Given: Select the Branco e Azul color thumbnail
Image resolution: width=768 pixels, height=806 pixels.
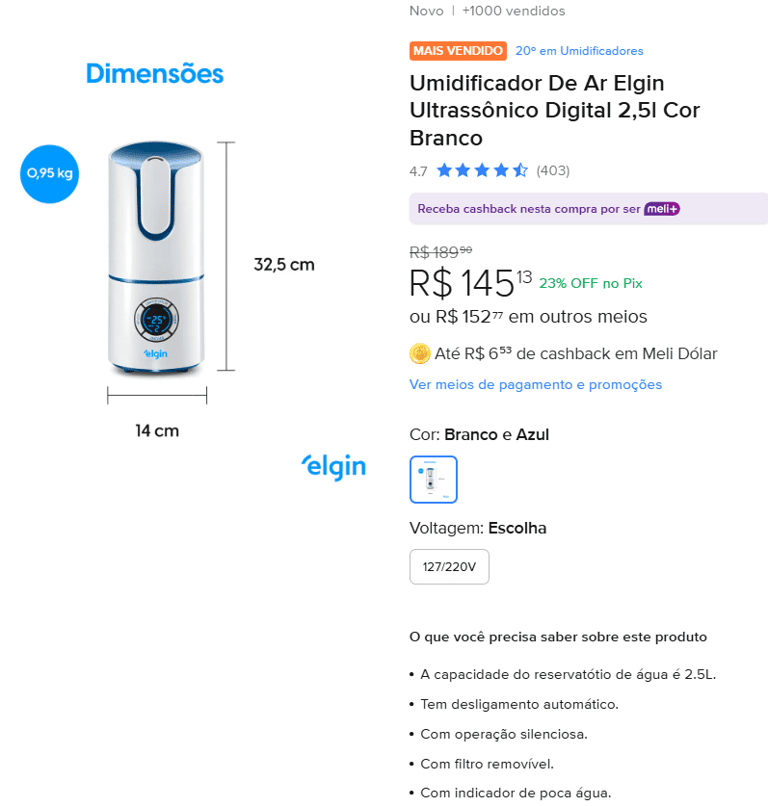Looking at the screenshot, I should tap(433, 479).
